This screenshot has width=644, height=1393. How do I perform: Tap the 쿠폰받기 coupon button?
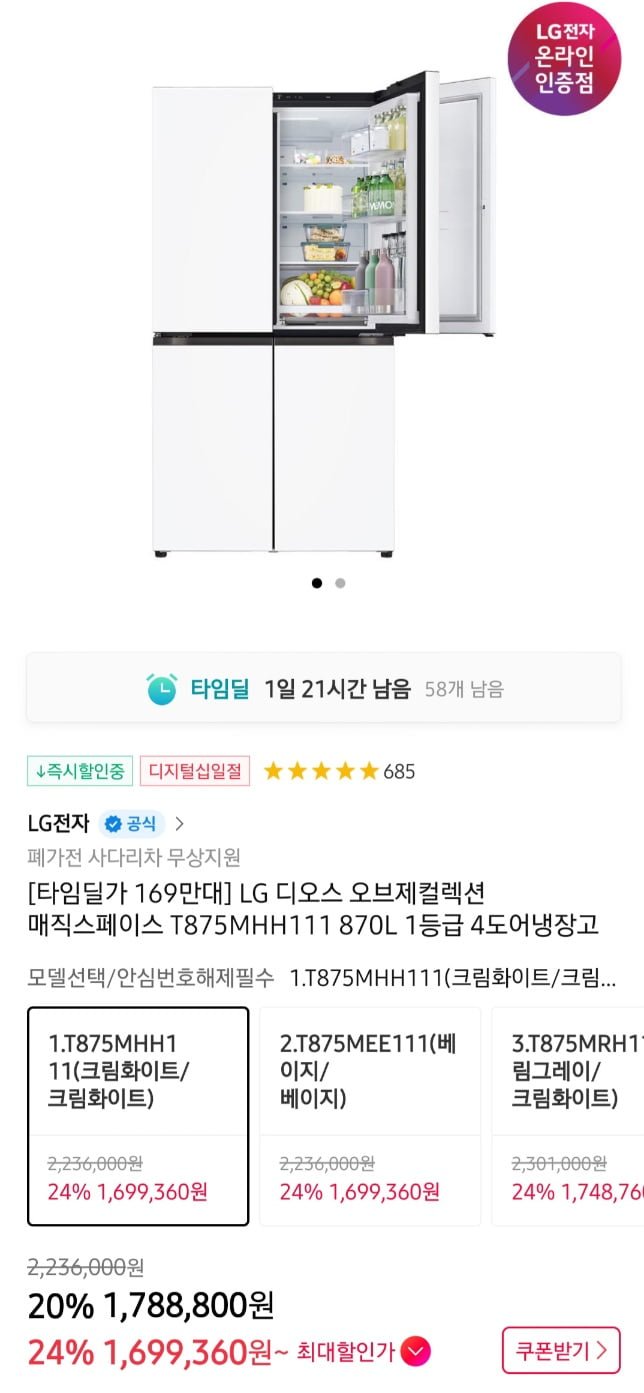coord(561,1351)
